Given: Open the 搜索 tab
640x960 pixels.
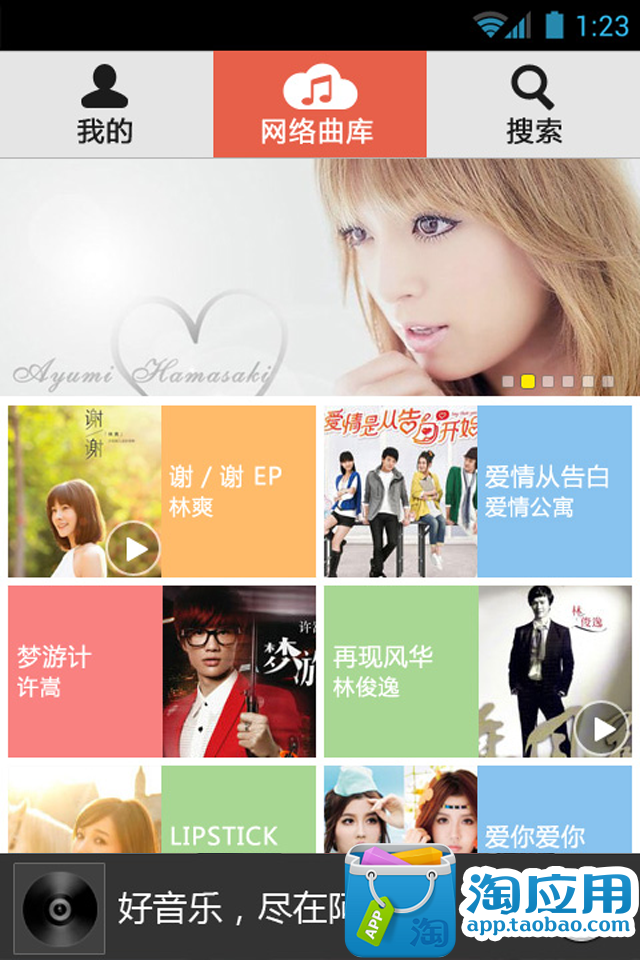Looking at the screenshot, I should point(533,105).
